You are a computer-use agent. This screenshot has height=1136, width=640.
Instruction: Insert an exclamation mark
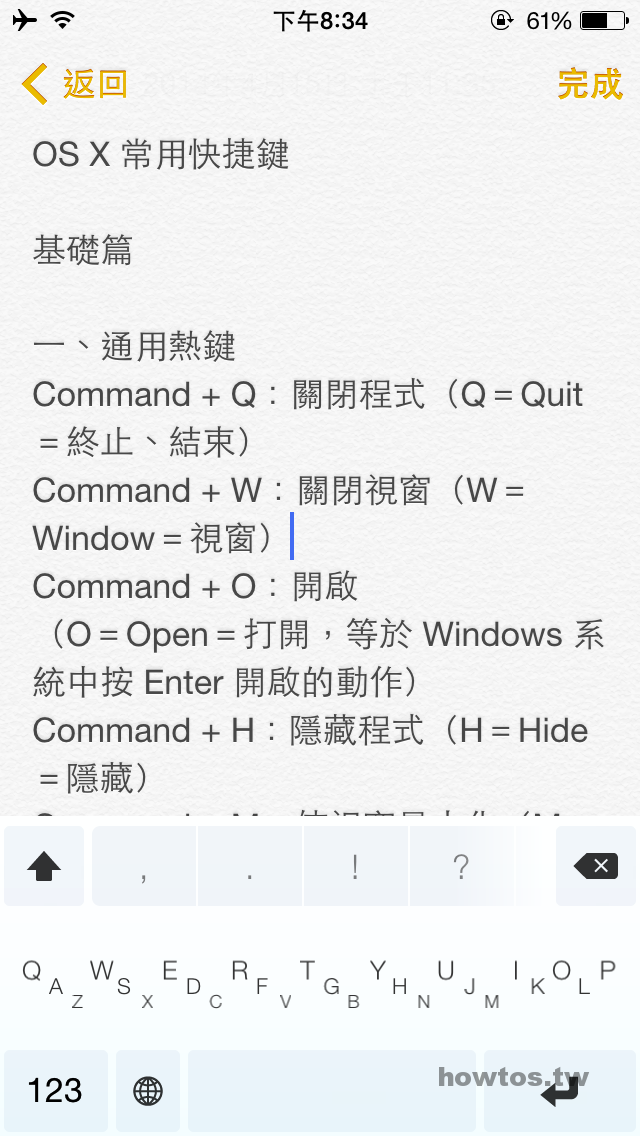click(355, 866)
